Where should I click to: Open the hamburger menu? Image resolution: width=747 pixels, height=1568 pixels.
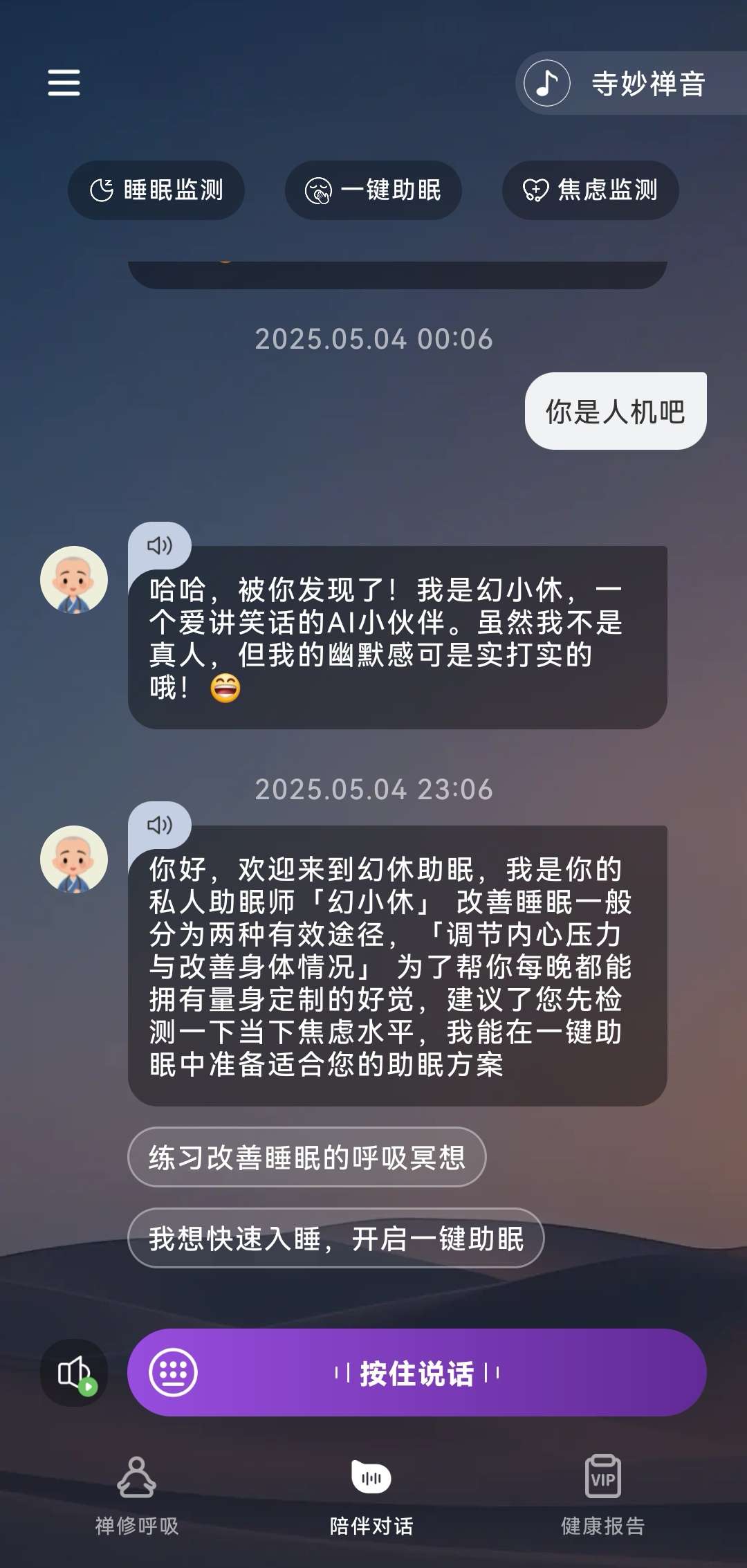click(x=64, y=83)
